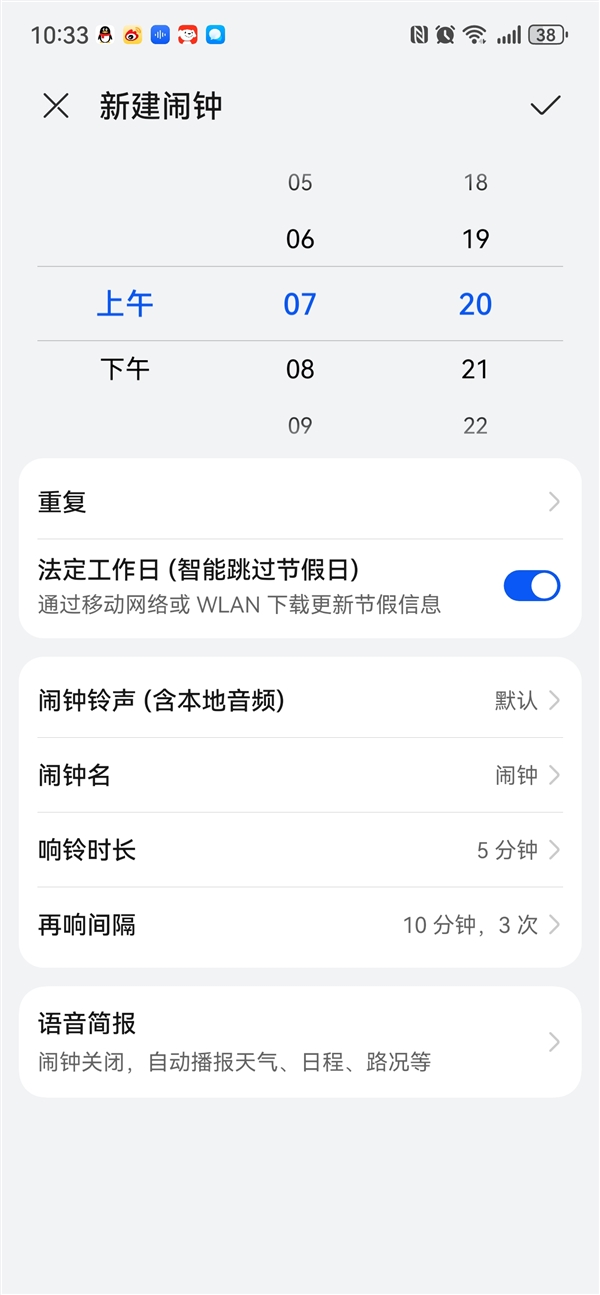Select 下午 in the time picker

click(125, 369)
